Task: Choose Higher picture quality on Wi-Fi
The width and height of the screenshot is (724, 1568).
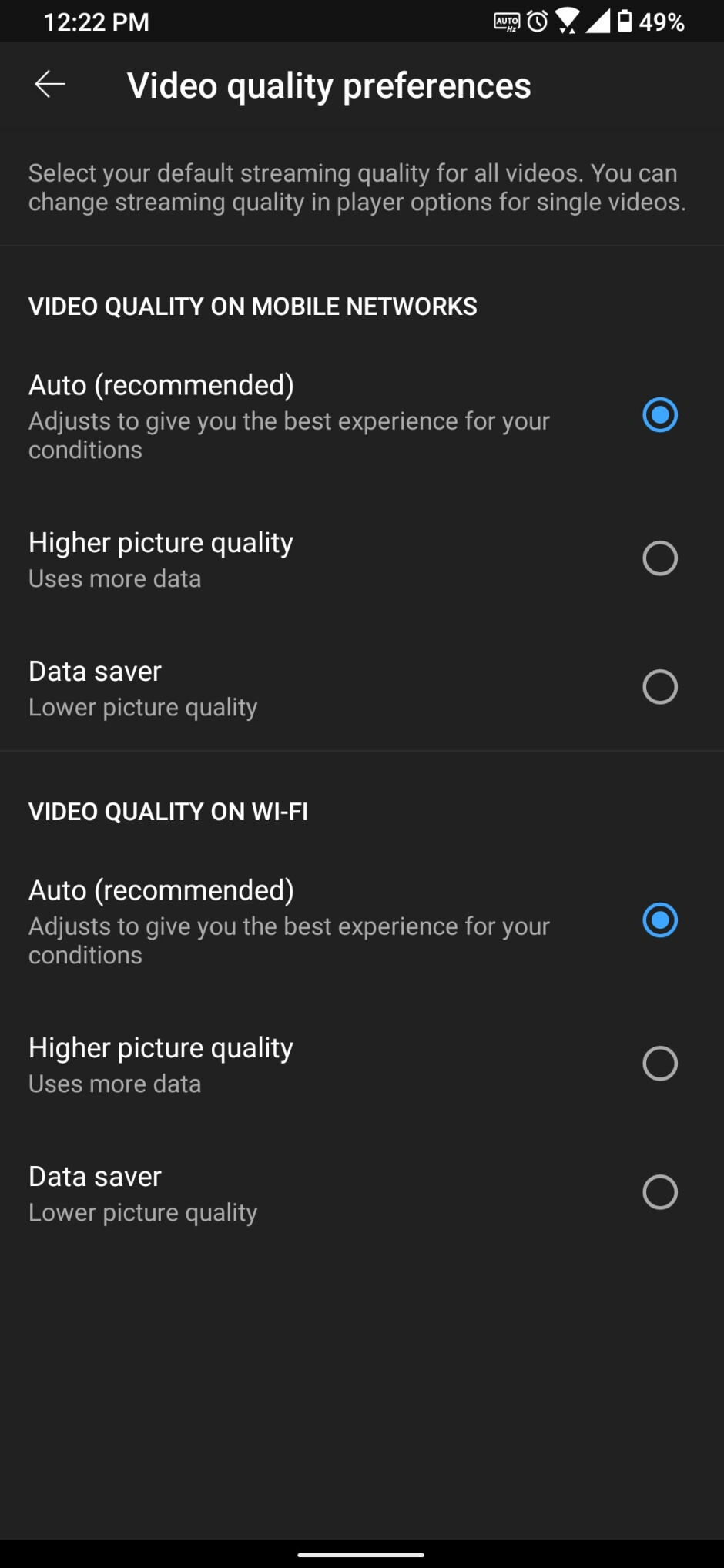Action: (x=659, y=1064)
